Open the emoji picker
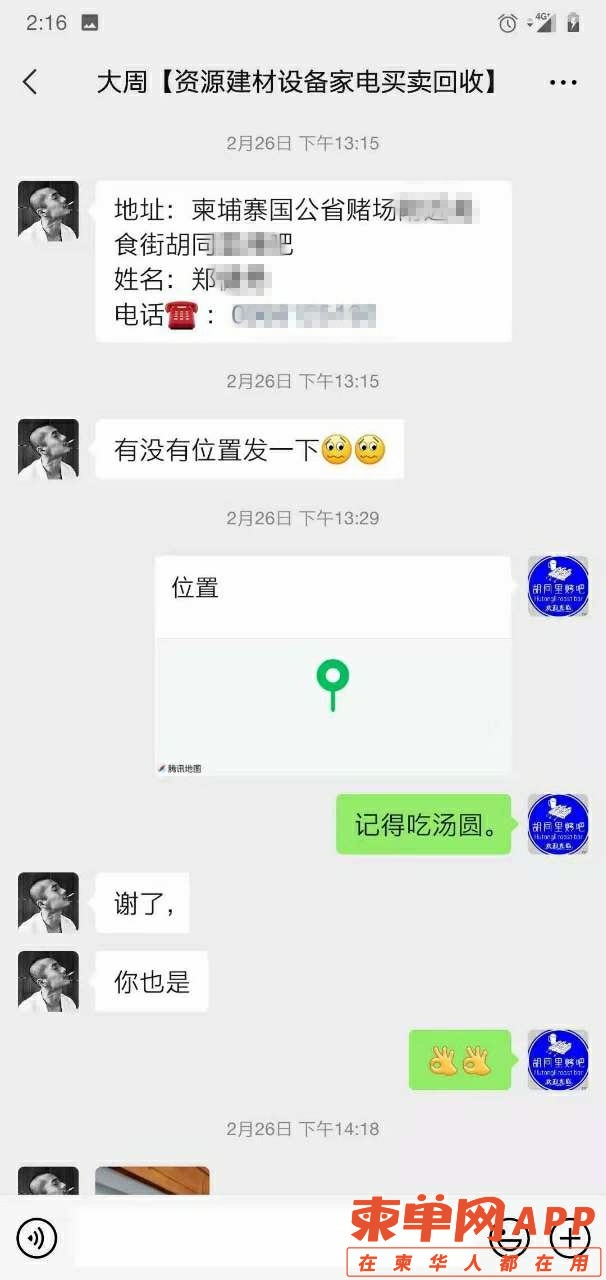This screenshot has width=606, height=1280. pos(510,1239)
